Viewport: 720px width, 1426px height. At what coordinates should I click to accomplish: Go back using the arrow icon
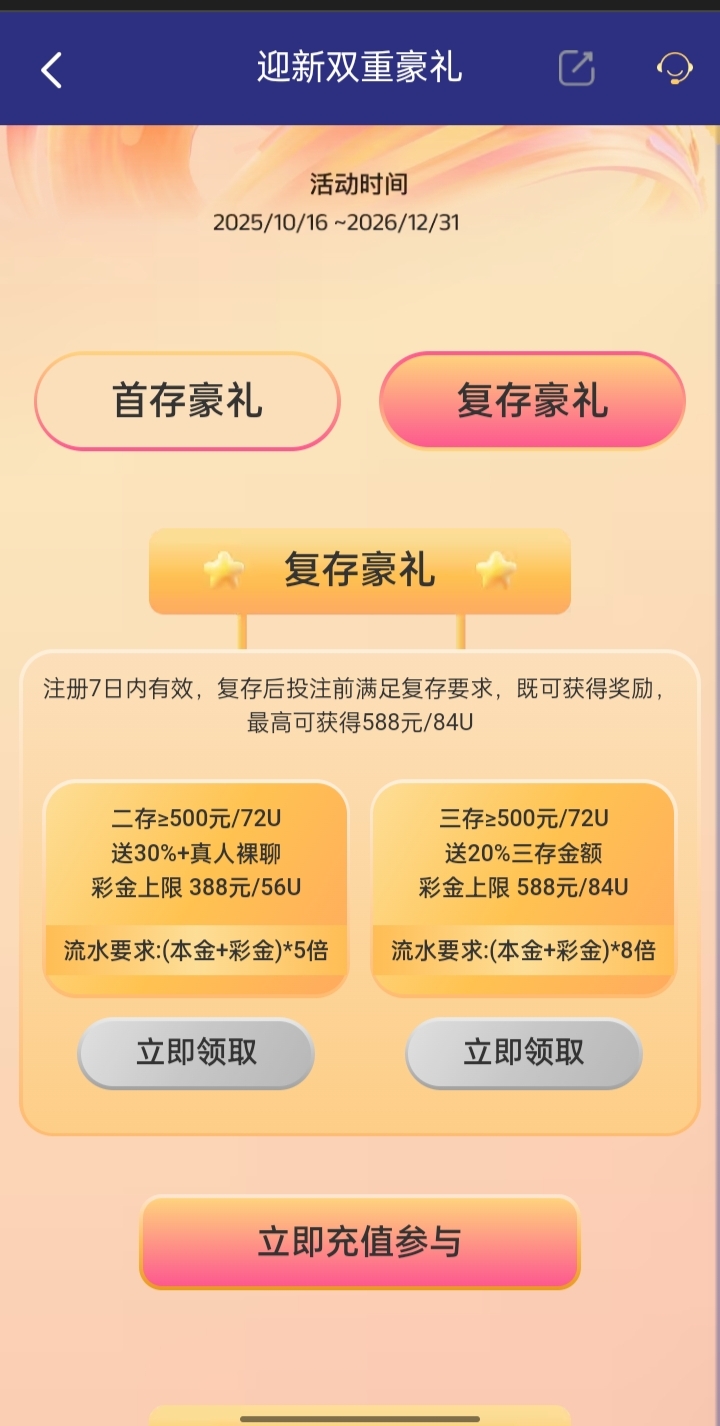[x=52, y=70]
